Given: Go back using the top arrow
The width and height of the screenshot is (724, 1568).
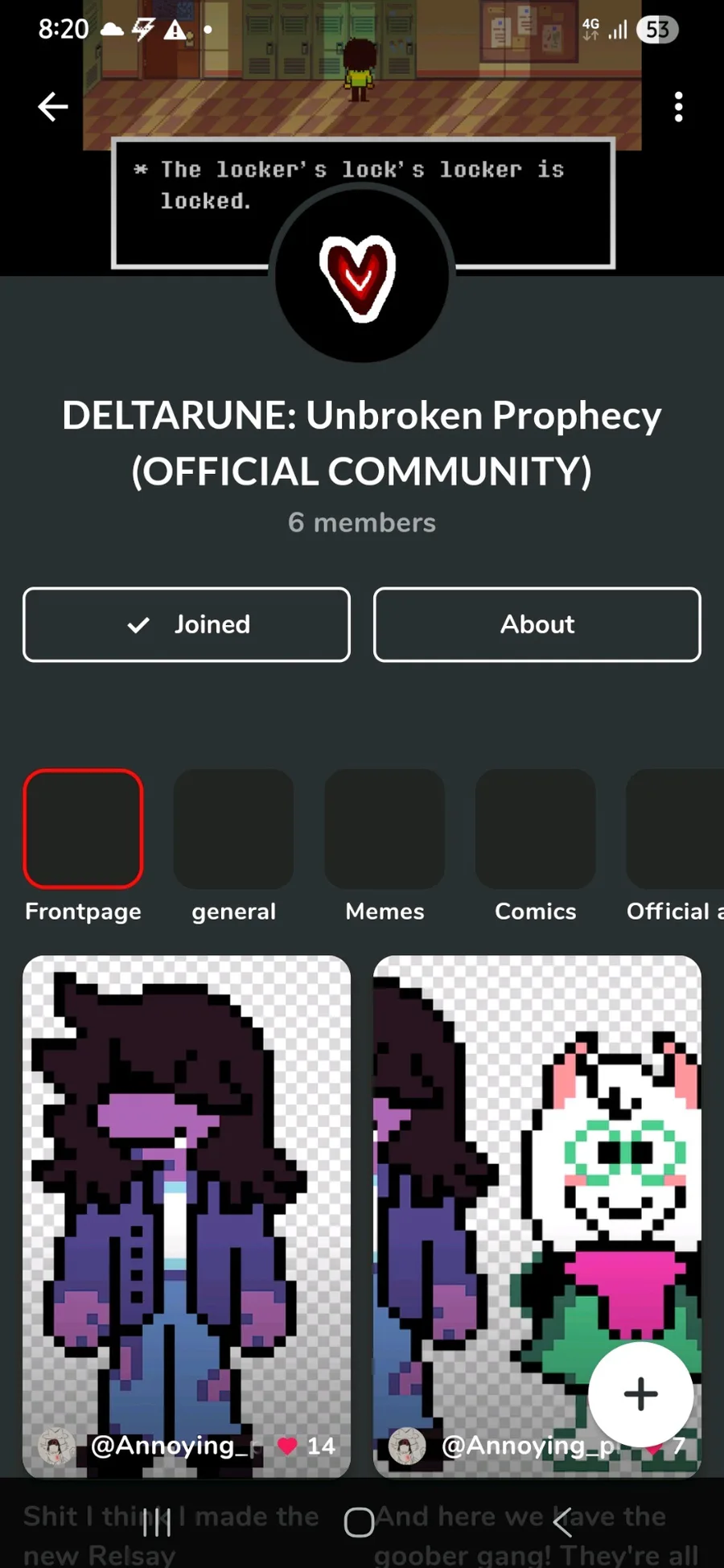Looking at the screenshot, I should [x=53, y=106].
